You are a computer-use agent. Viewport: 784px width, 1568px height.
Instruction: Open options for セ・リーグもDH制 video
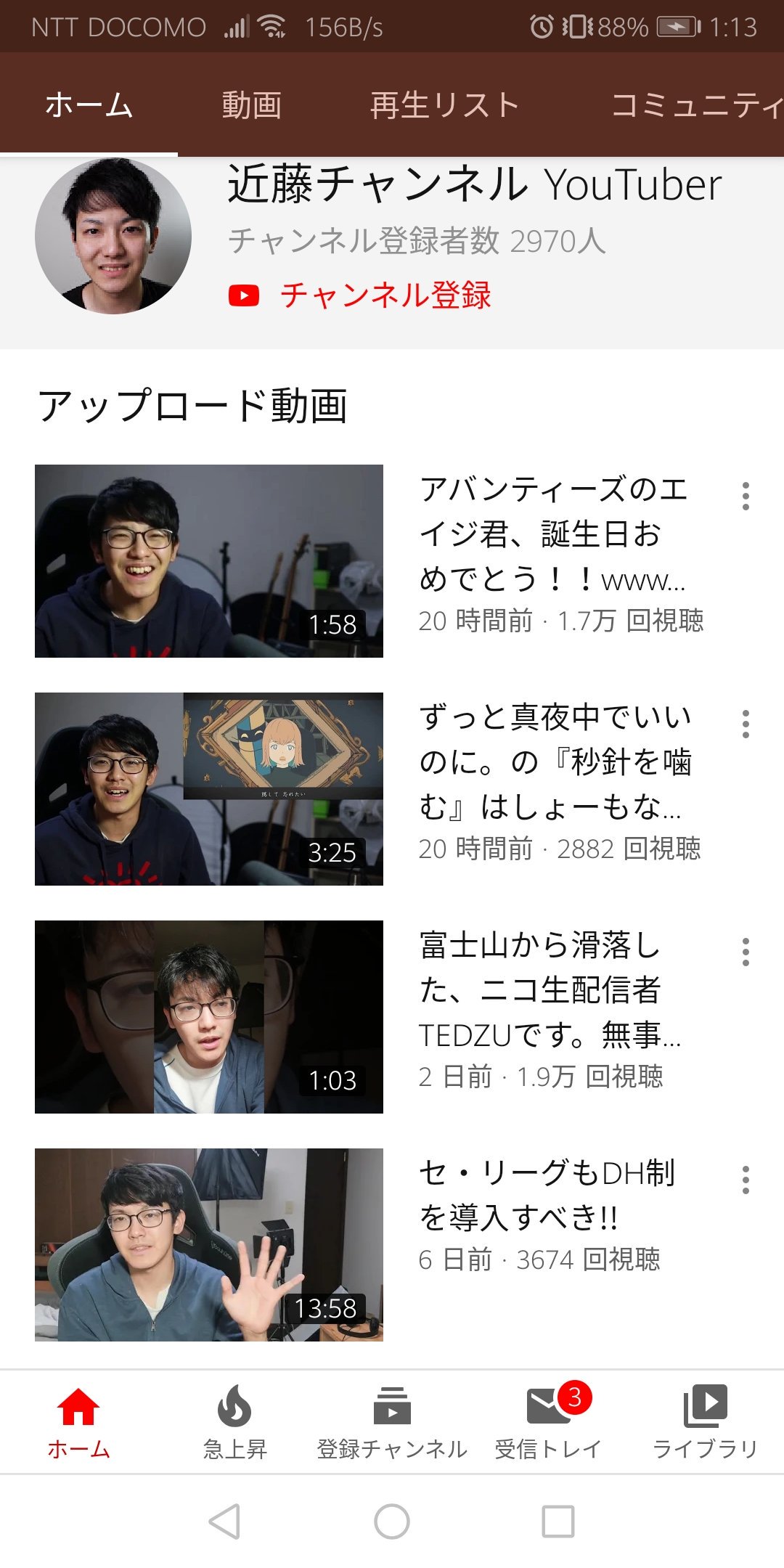coord(746,1180)
